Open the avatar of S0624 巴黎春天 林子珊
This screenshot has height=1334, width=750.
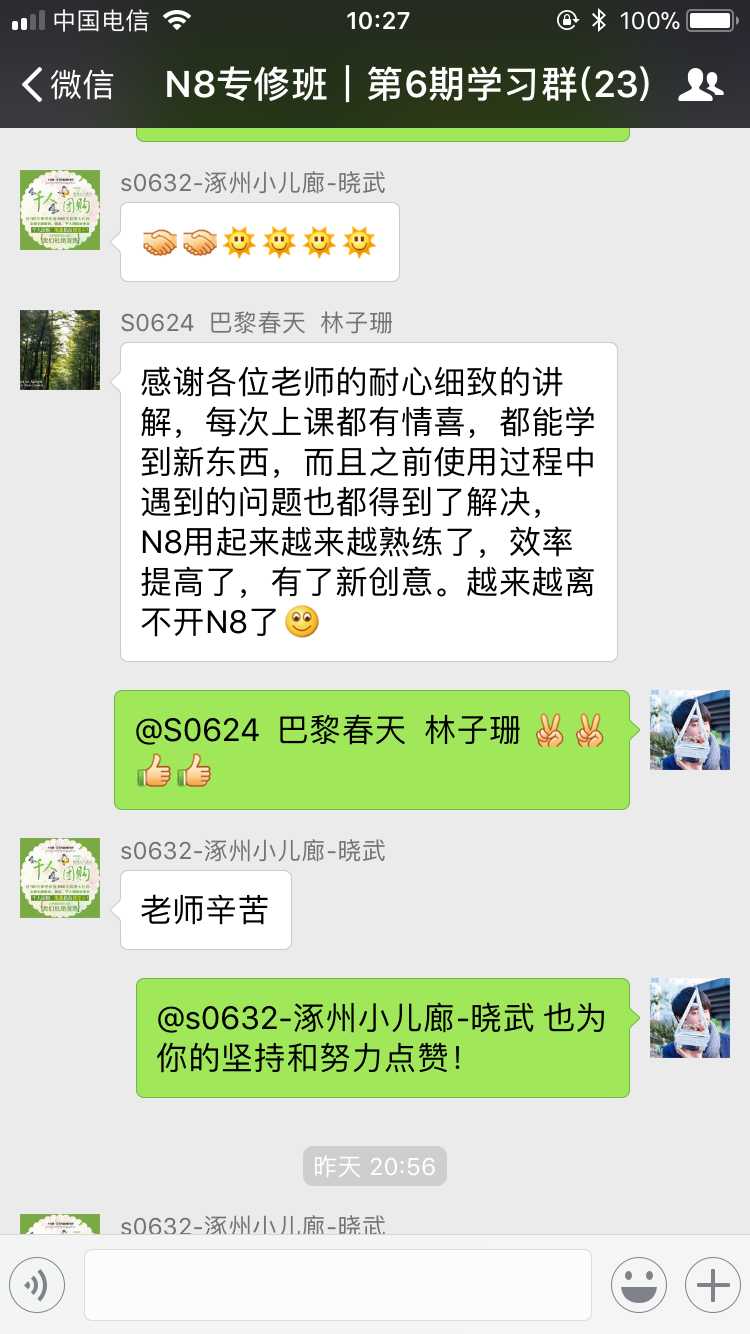tap(60, 350)
